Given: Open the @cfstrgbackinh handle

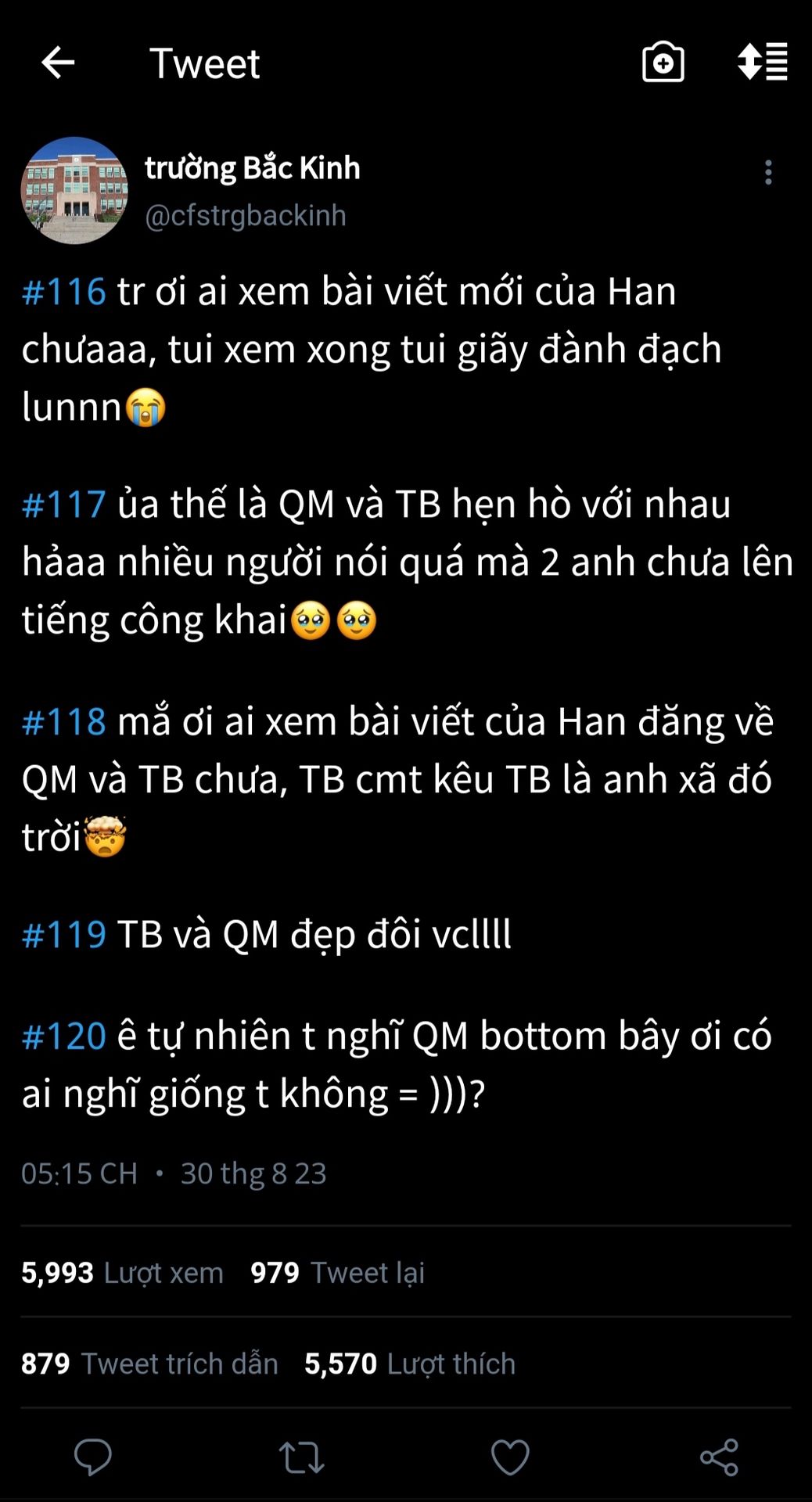Looking at the screenshot, I should point(245,215).
